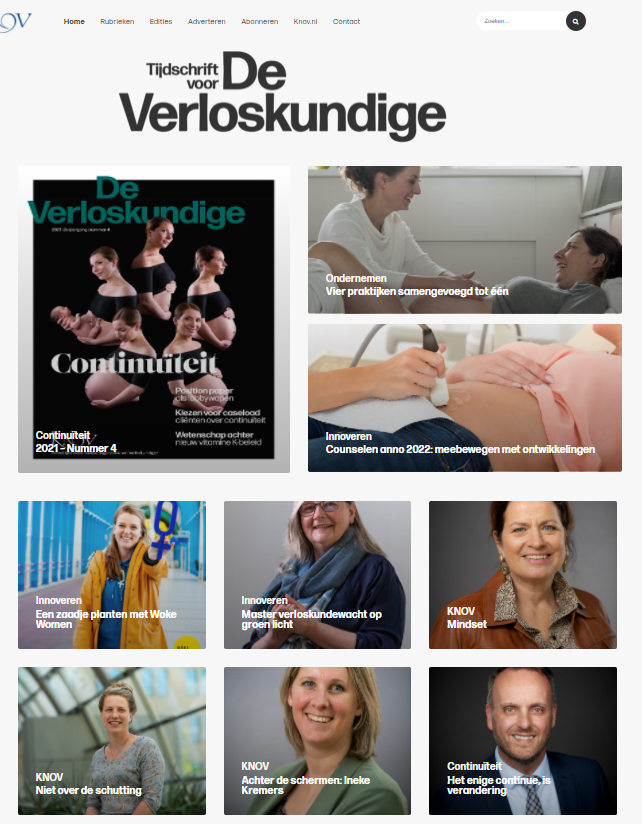Open Een zaadje planten met Woke Women
642x824 pixels.
111,575
